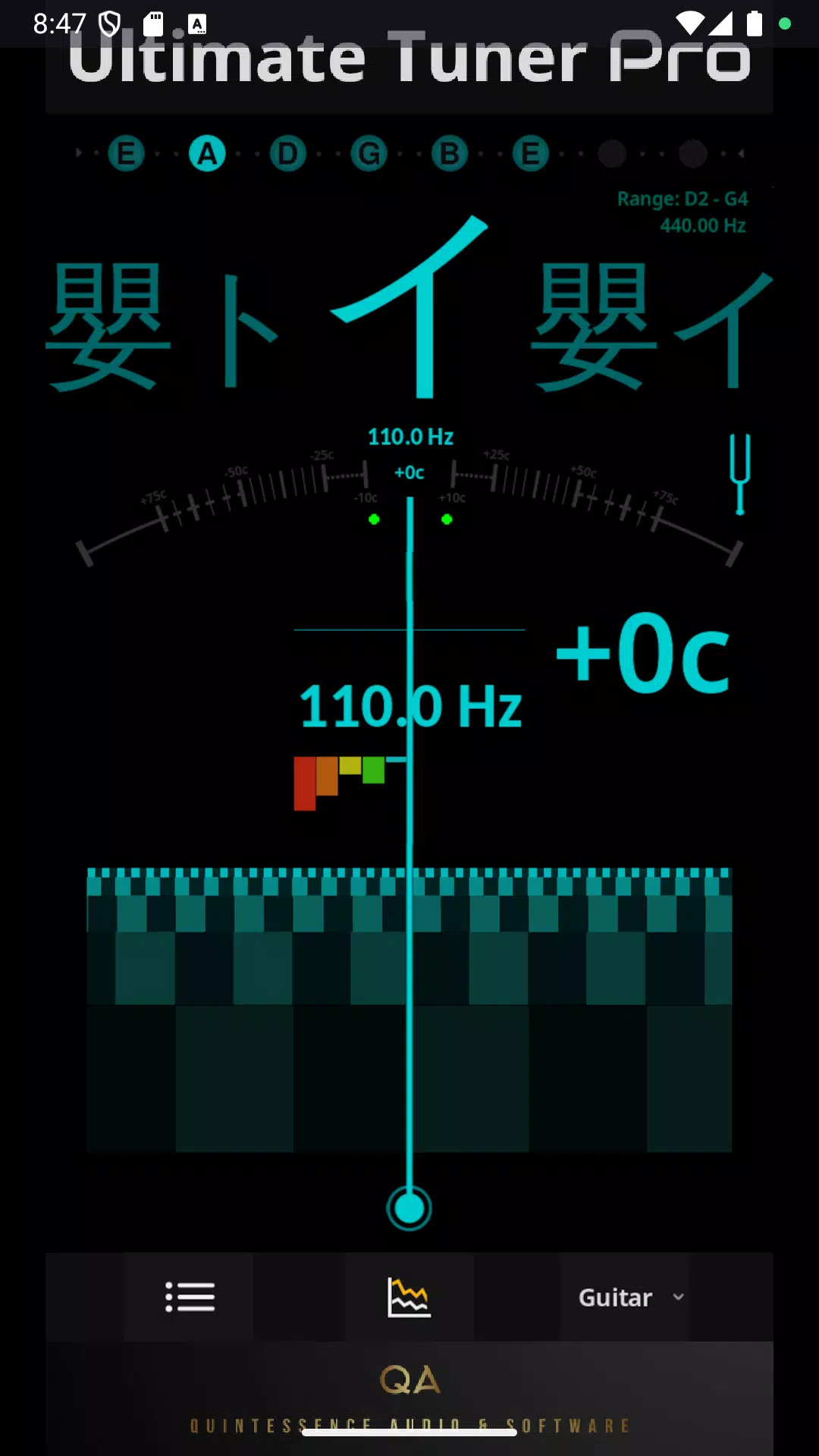Select the A string note

point(207,154)
